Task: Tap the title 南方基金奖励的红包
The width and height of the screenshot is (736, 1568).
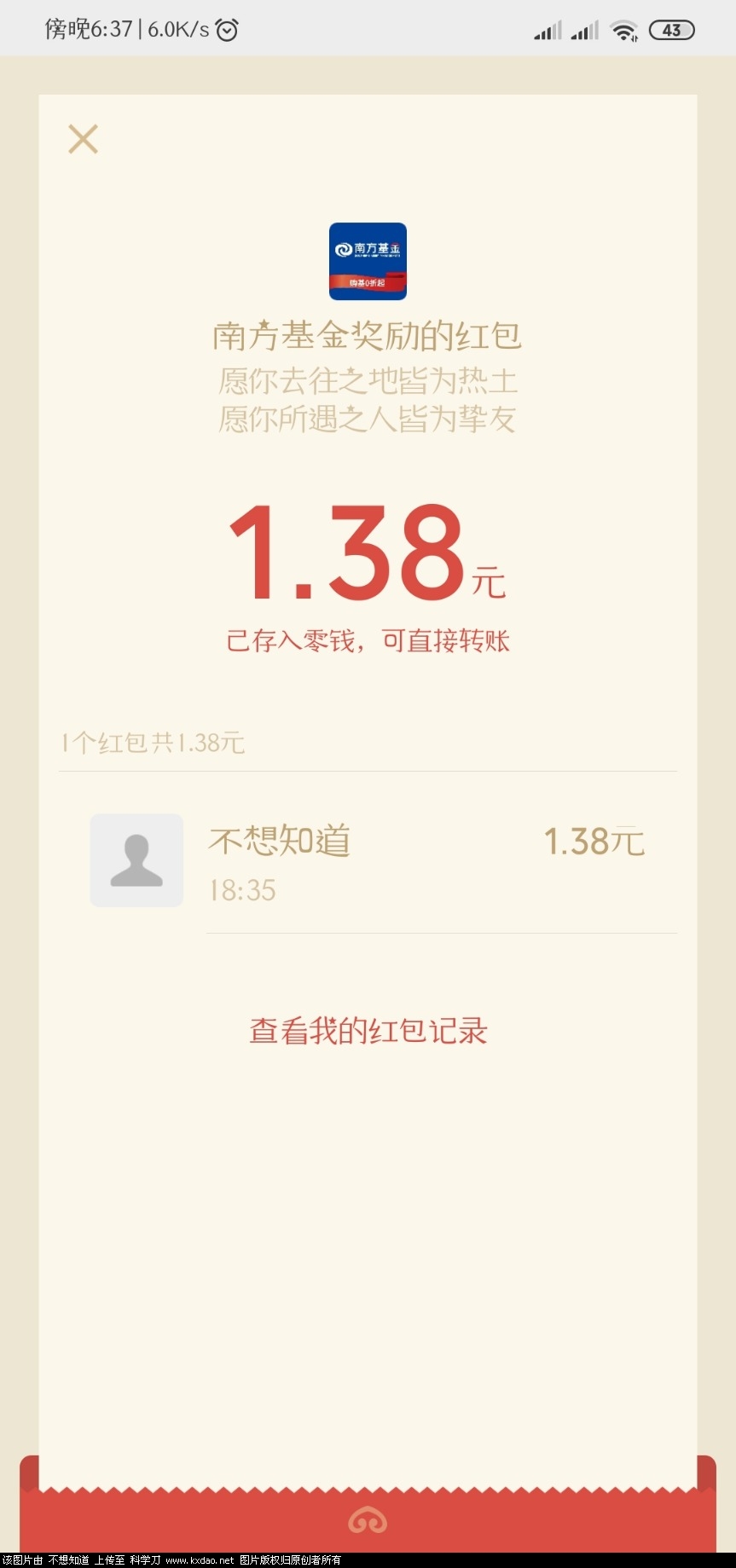Action: coord(367,336)
